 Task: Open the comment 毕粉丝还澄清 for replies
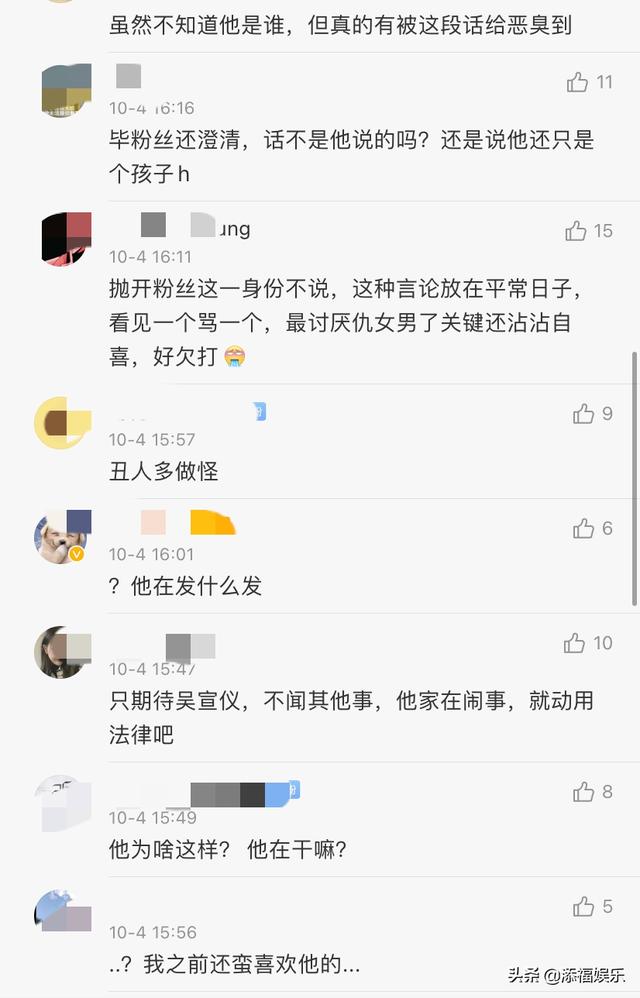350,156
